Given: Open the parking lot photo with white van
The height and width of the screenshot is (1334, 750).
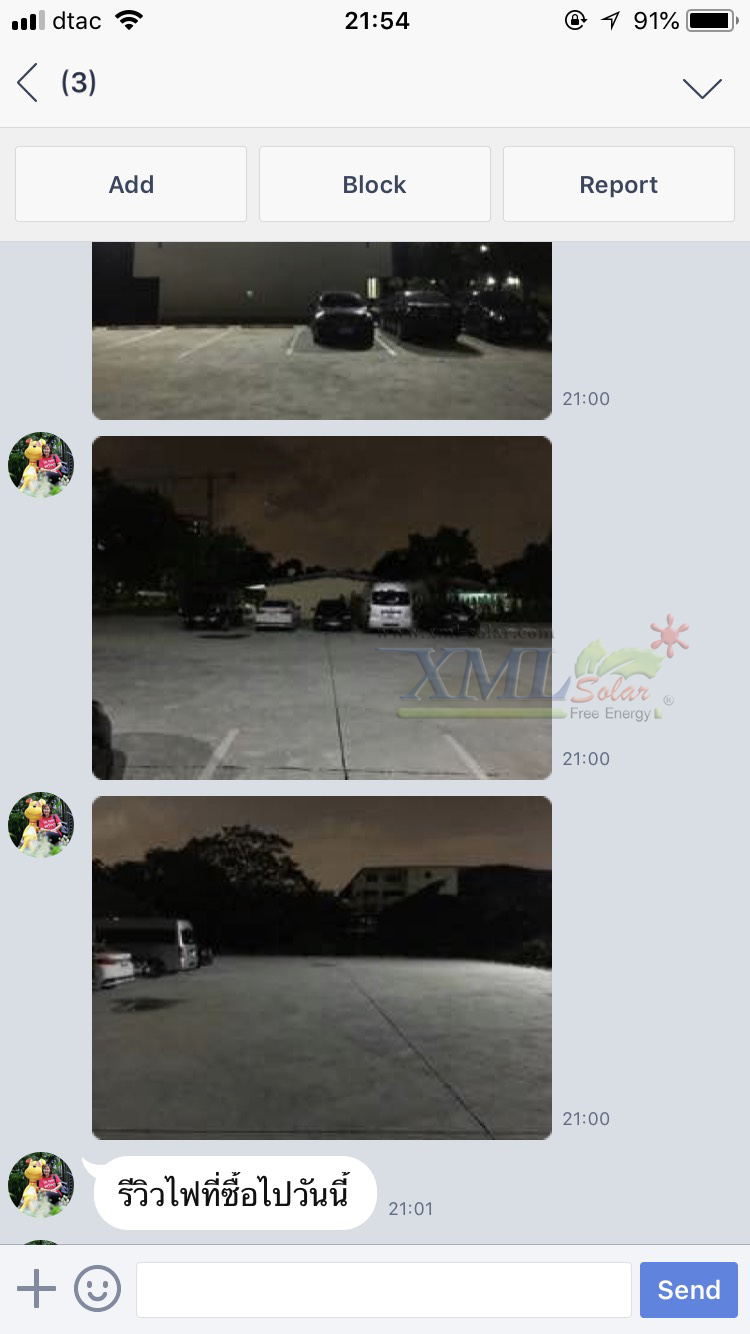Looking at the screenshot, I should tap(321, 607).
